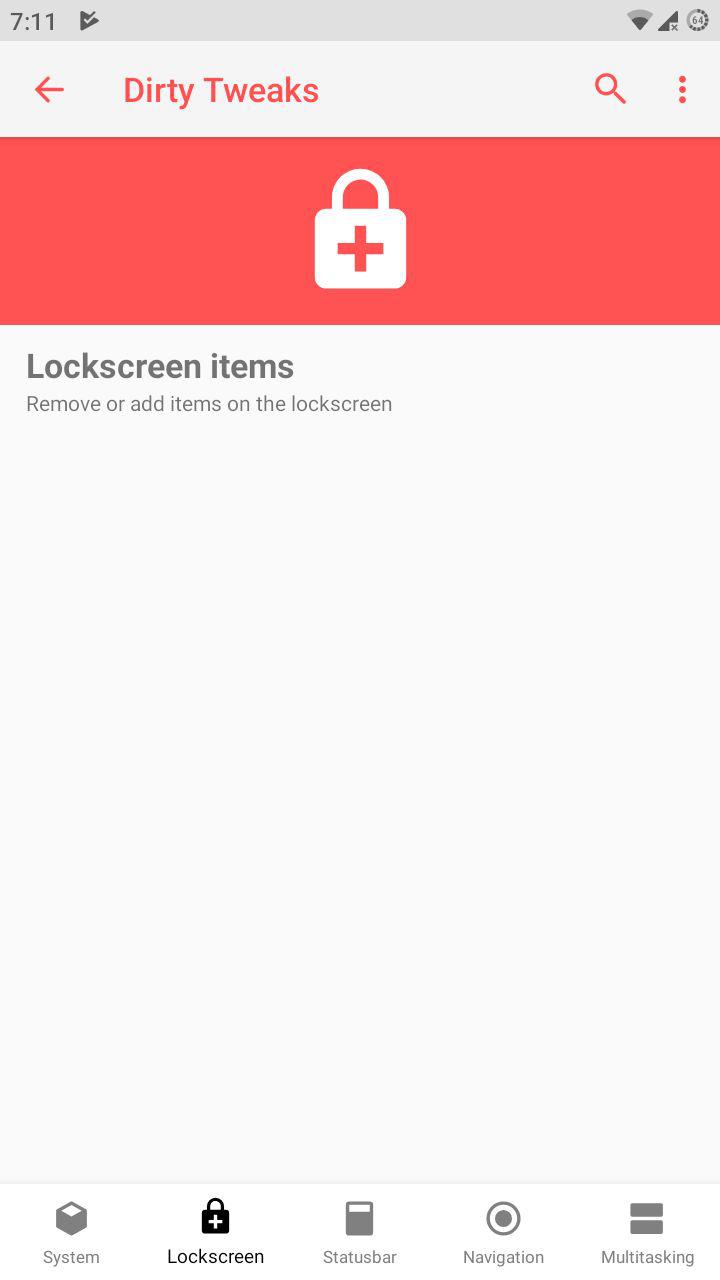Go to the Navigation tab

point(503,1233)
